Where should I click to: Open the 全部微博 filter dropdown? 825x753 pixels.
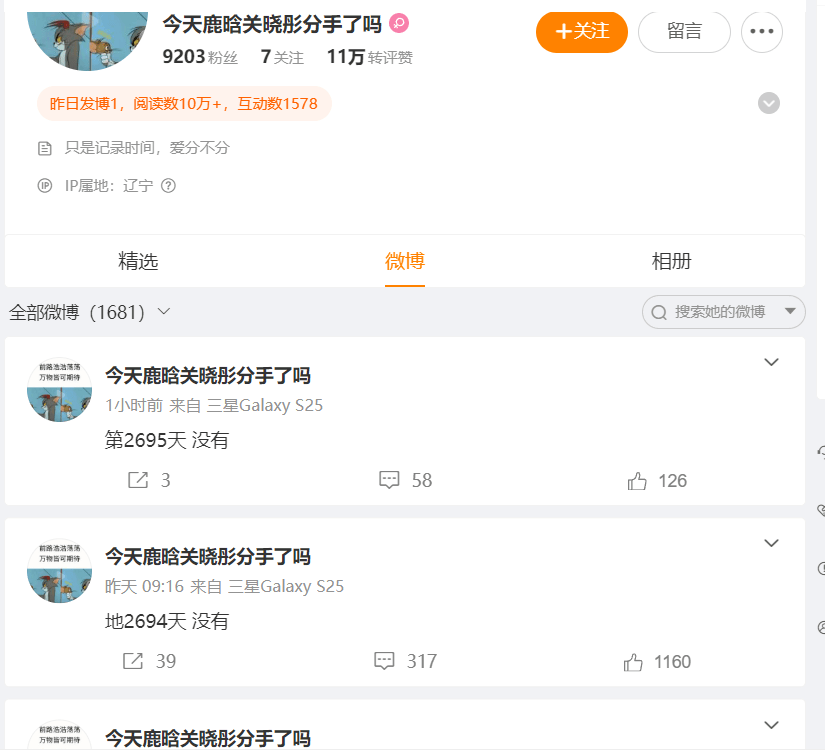pyautogui.click(x=90, y=312)
